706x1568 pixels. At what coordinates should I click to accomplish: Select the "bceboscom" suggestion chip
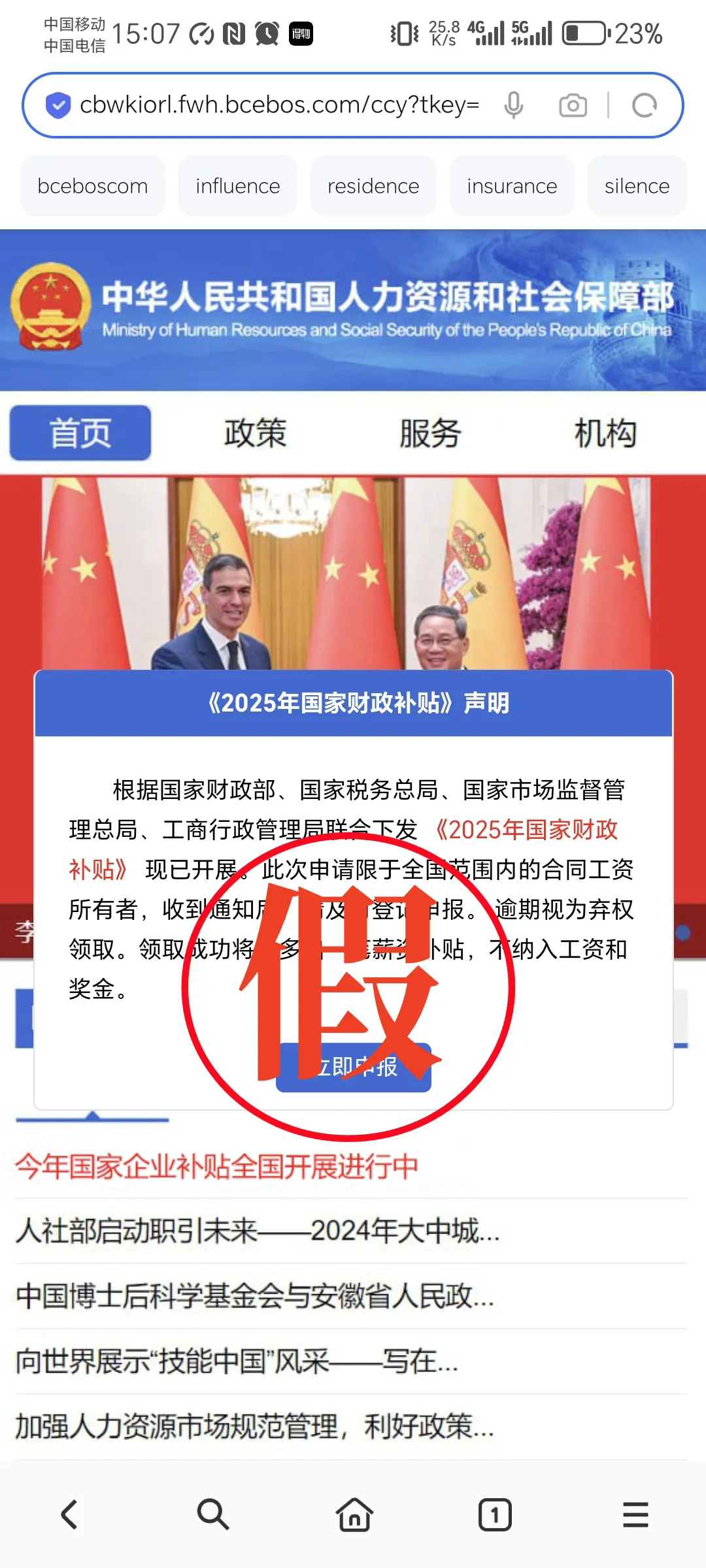pyautogui.click(x=93, y=186)
